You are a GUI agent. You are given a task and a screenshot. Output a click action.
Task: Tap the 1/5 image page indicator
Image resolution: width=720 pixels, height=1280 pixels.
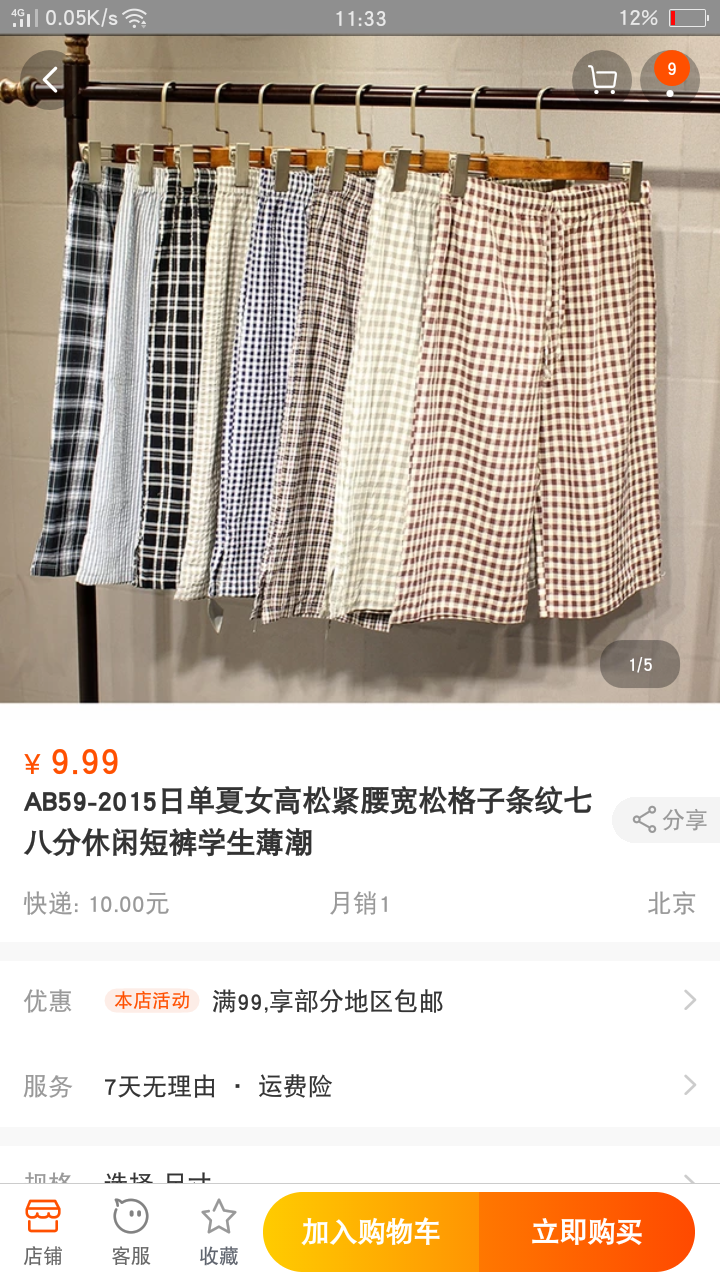coord(639,663)
